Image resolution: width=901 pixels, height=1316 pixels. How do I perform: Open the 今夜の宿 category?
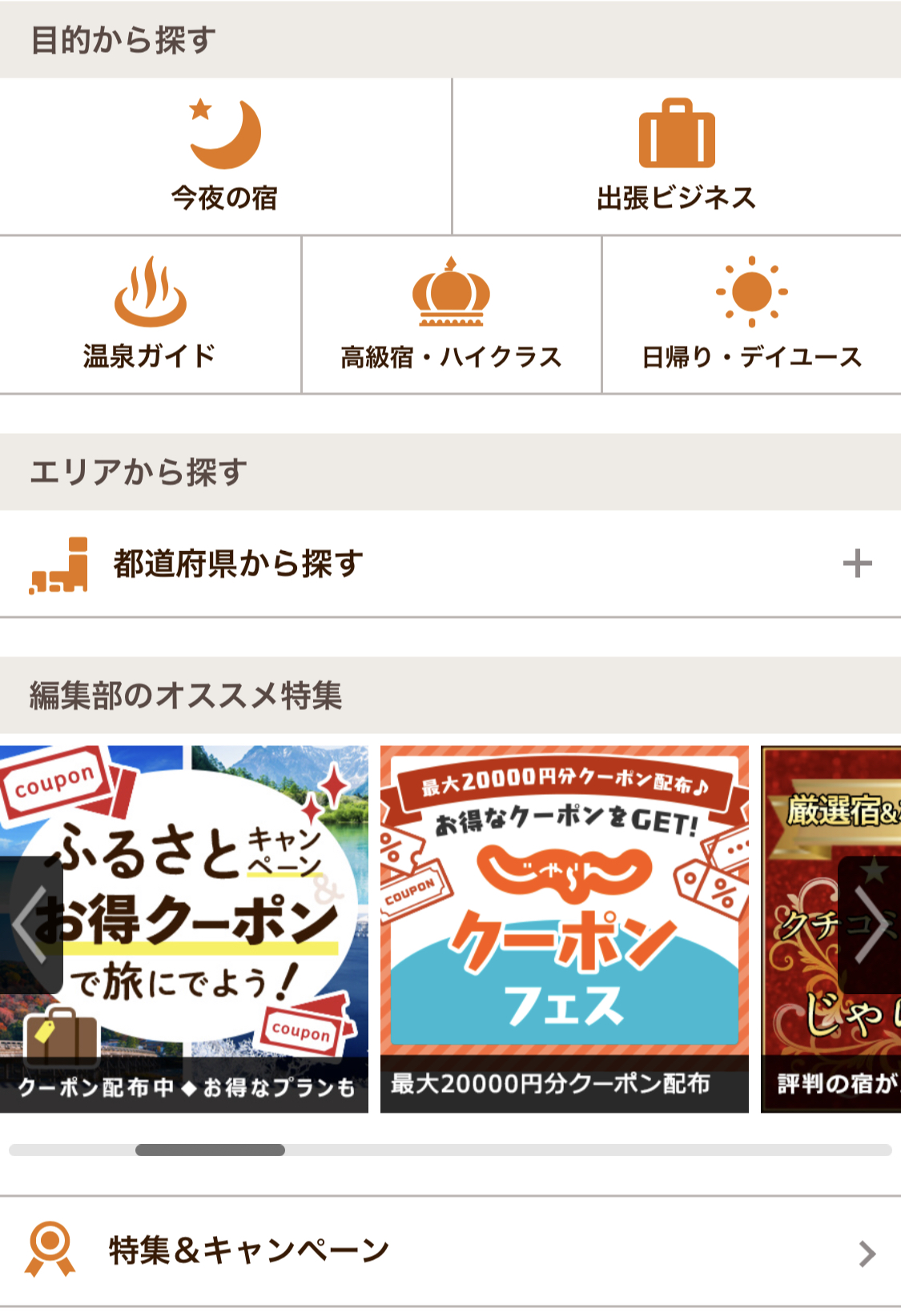(225, 157)
